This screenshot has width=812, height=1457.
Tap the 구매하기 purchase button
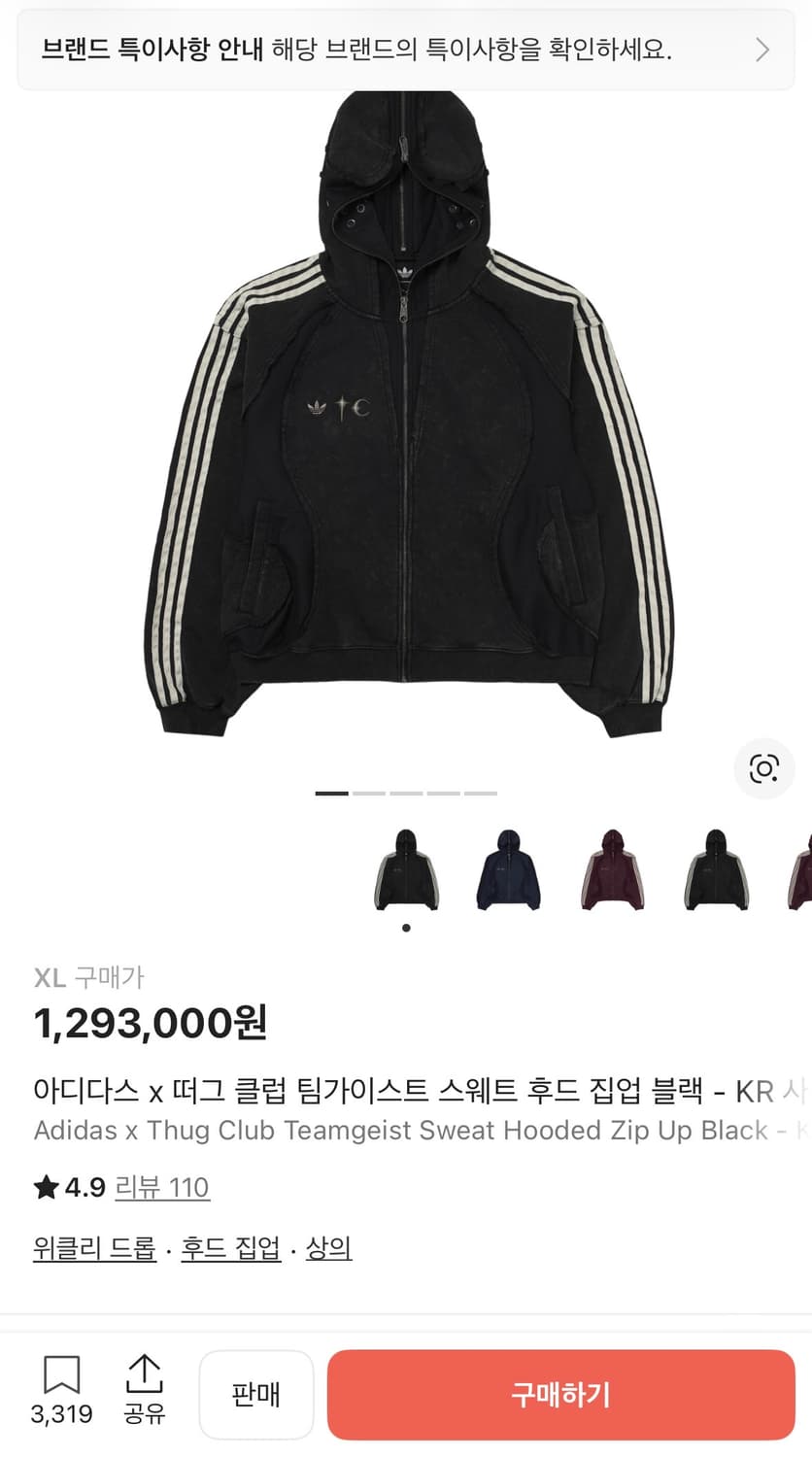click(x=560, y=1395)
